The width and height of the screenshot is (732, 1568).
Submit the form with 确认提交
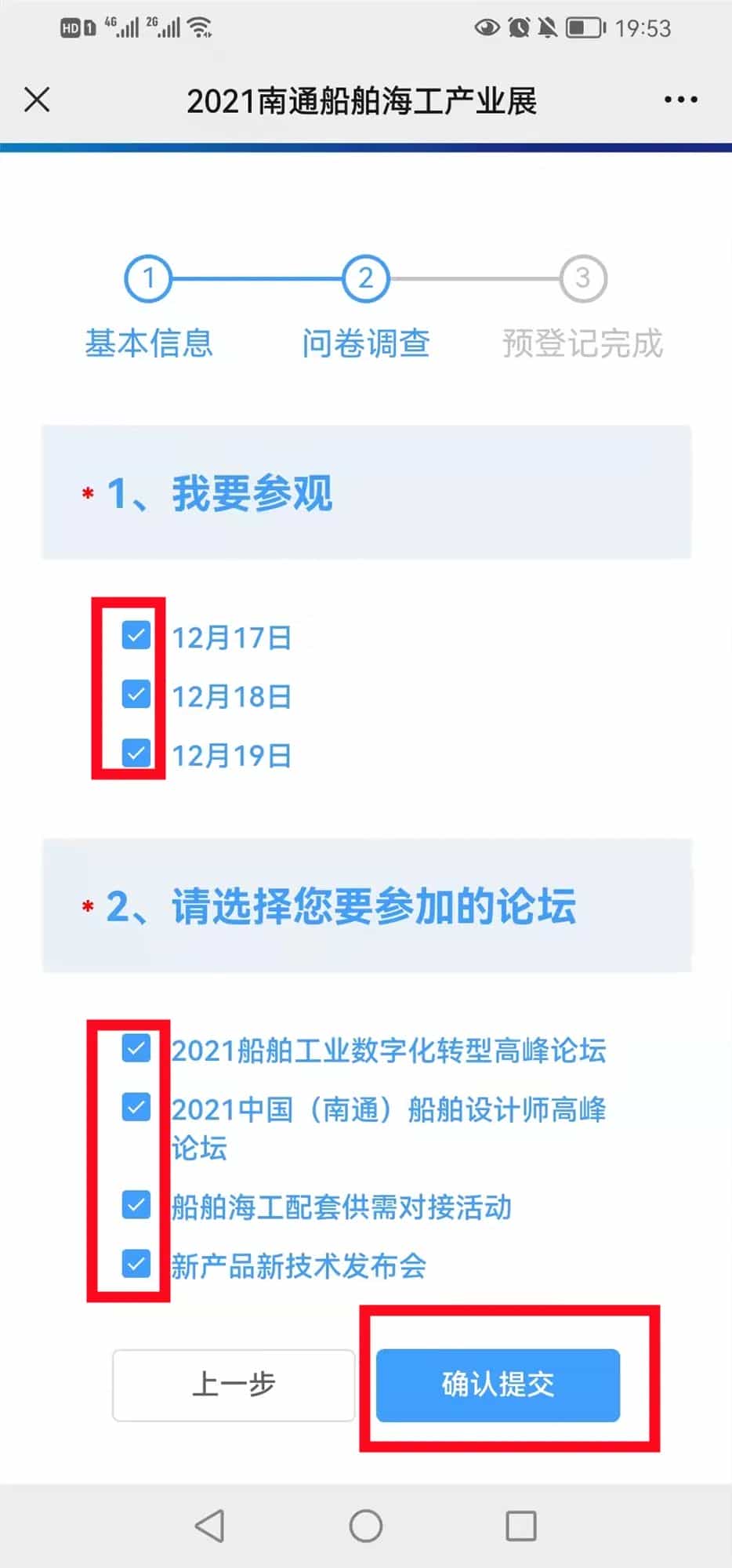[x=498, y=1385]
